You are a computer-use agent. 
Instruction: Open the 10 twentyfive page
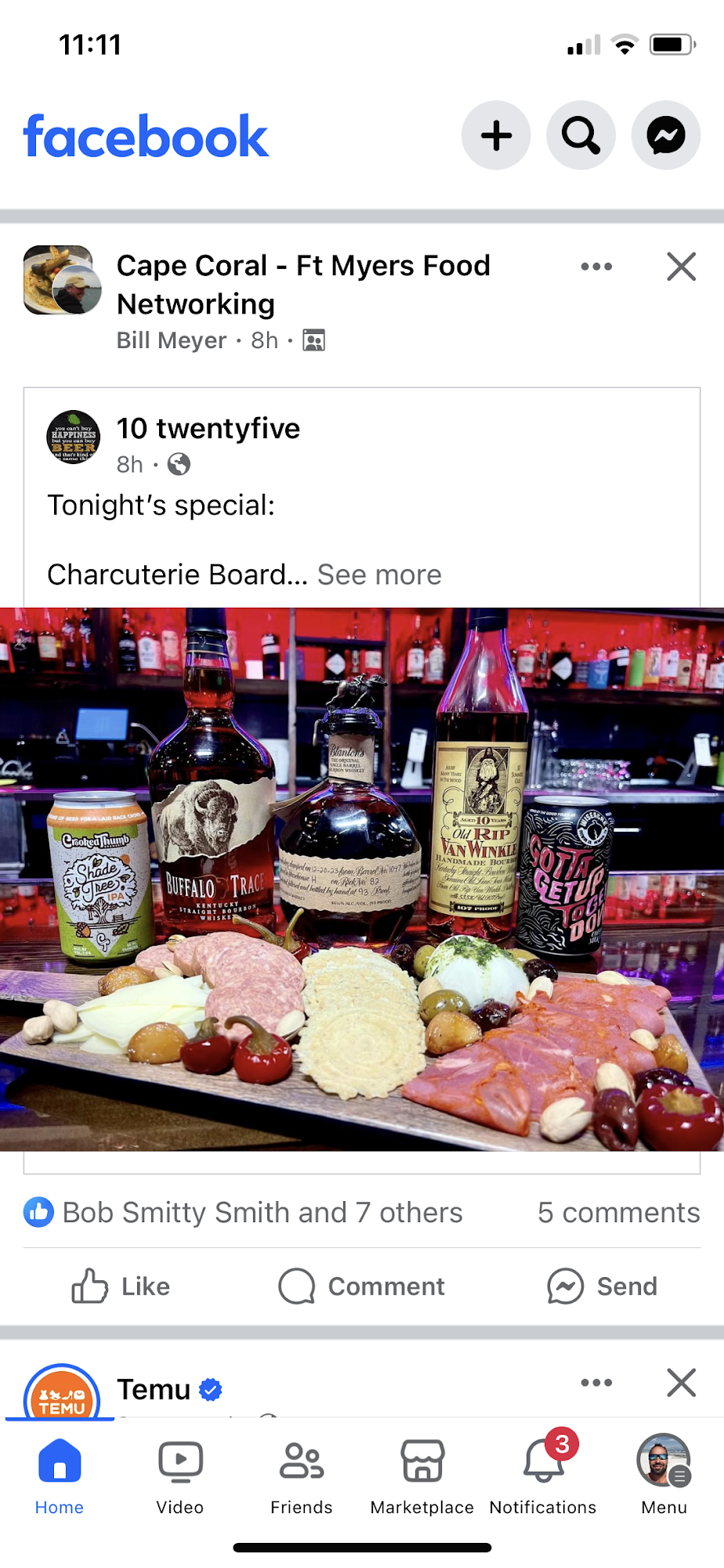coord(208,428)
